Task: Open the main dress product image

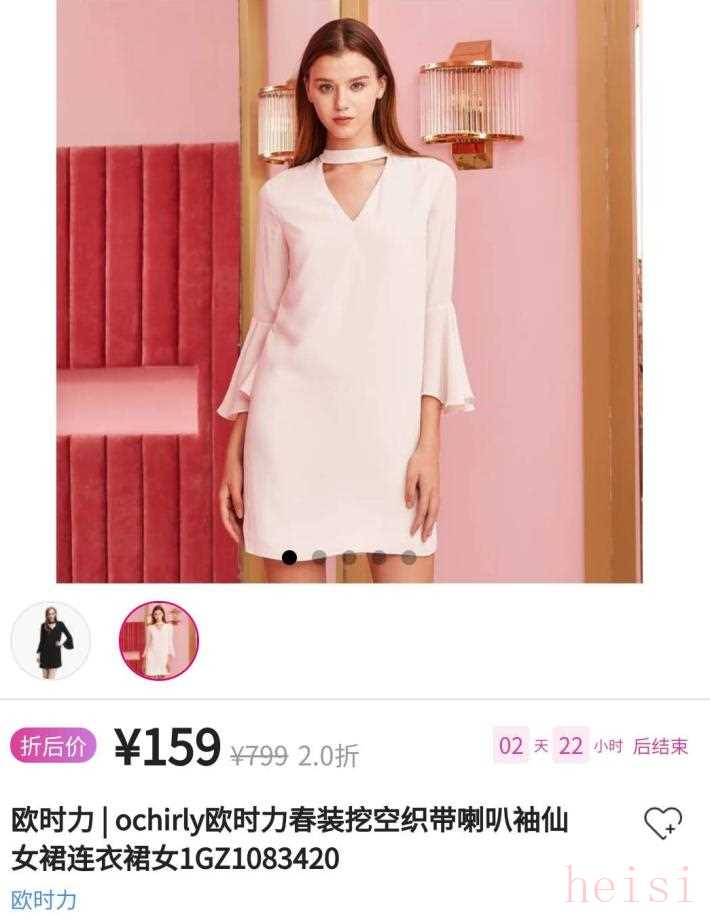Action: coord(348,290)
